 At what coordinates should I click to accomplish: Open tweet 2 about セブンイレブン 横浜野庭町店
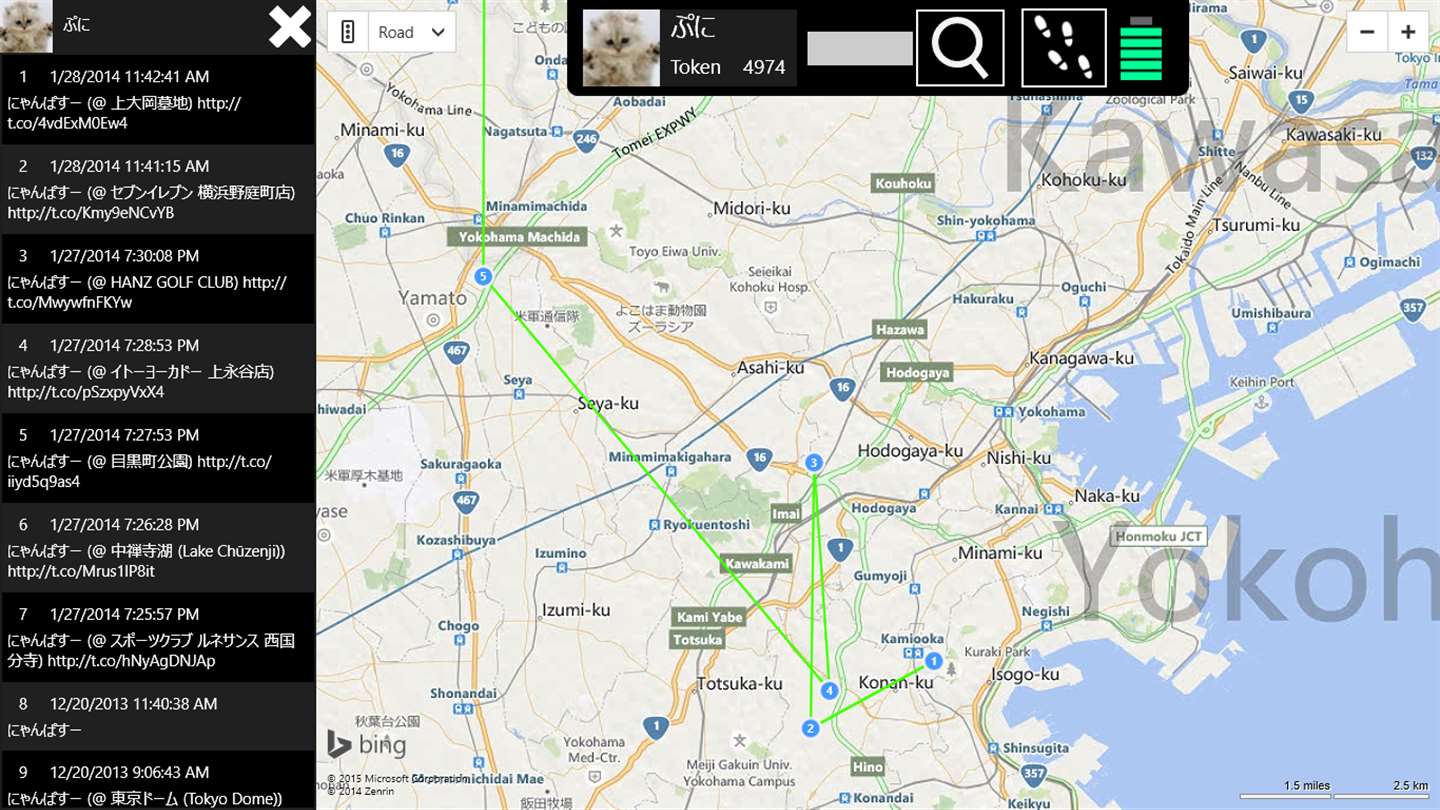pos(157,190)
